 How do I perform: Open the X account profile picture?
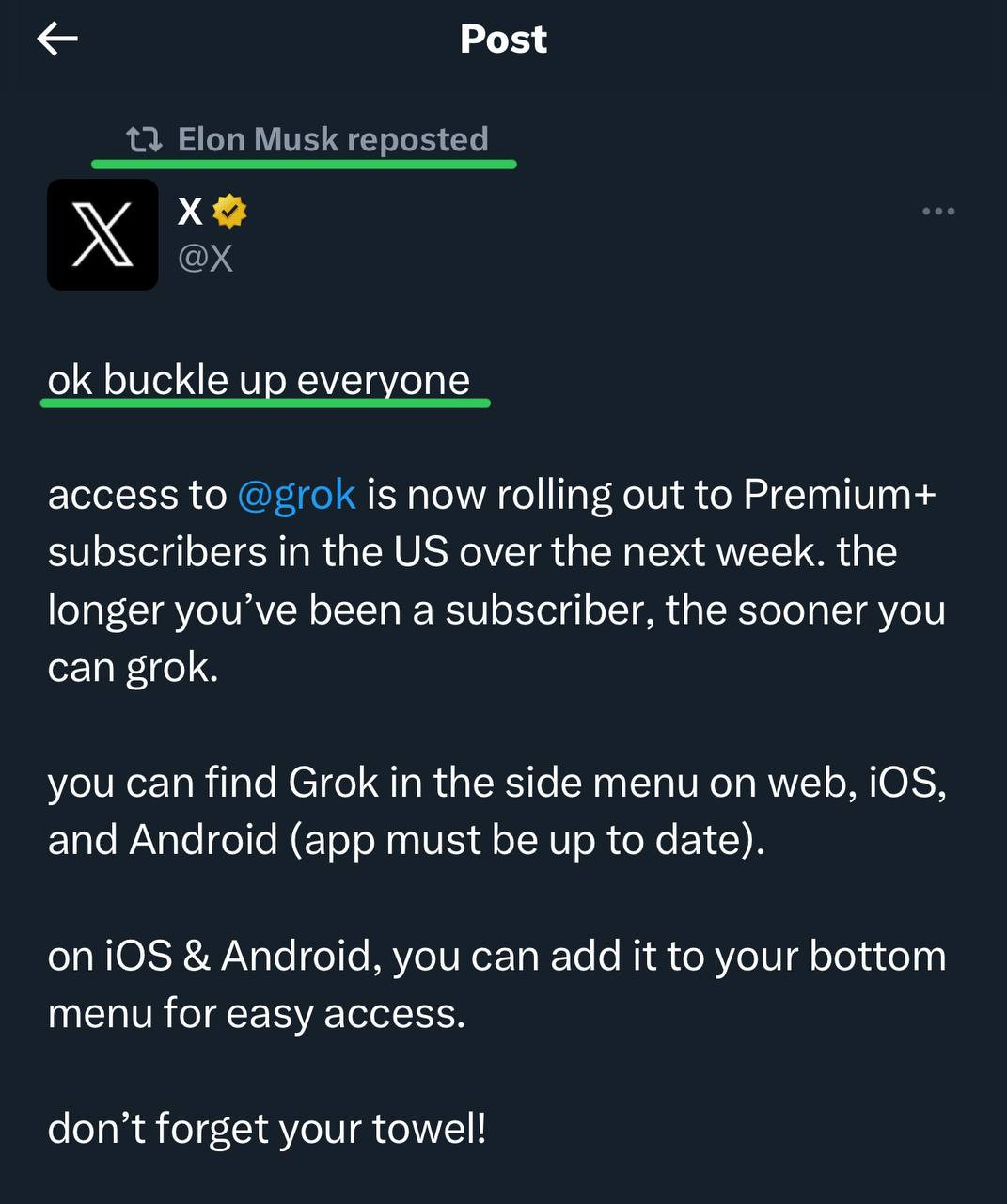coord(102,234)
